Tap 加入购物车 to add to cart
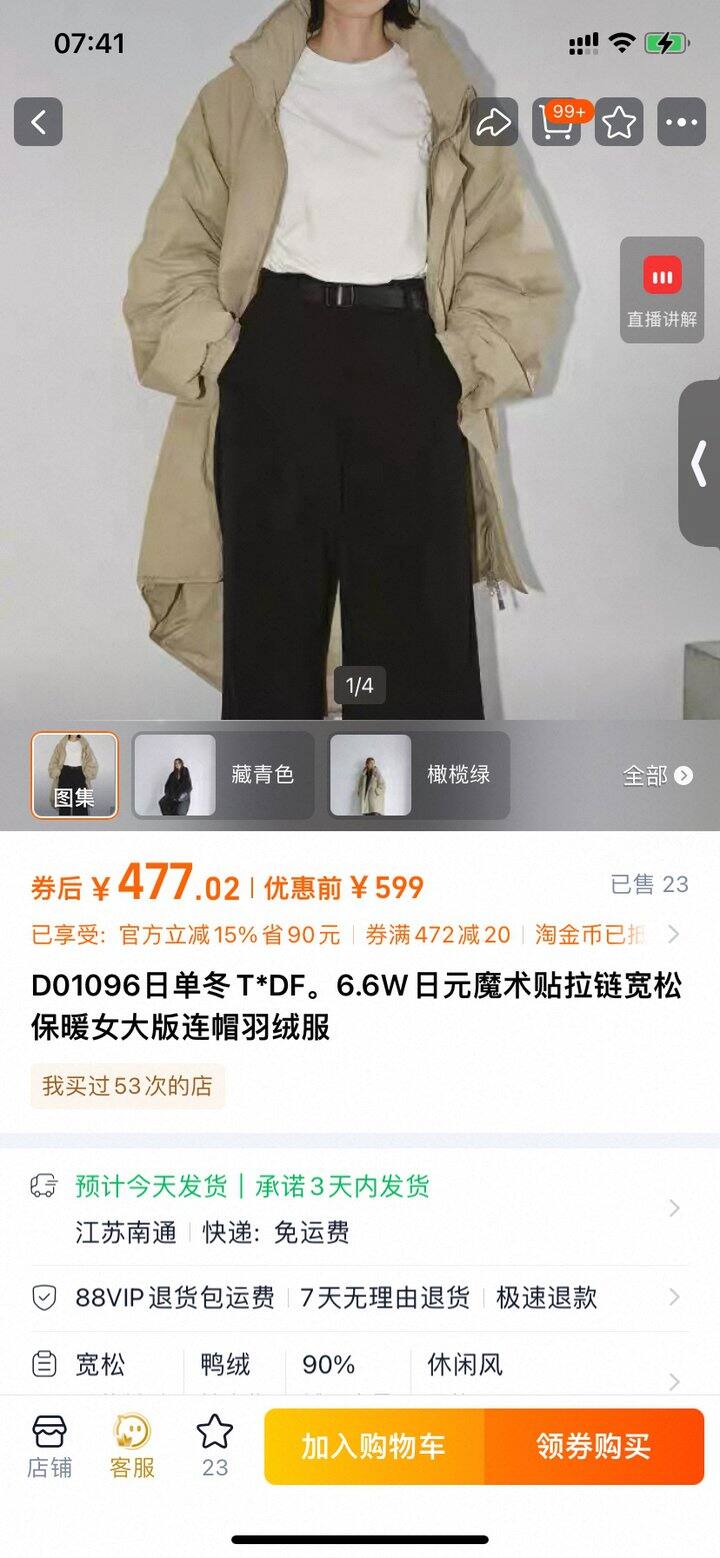Viewport: 720px width, 1558px height. [x=374, y=1445]
